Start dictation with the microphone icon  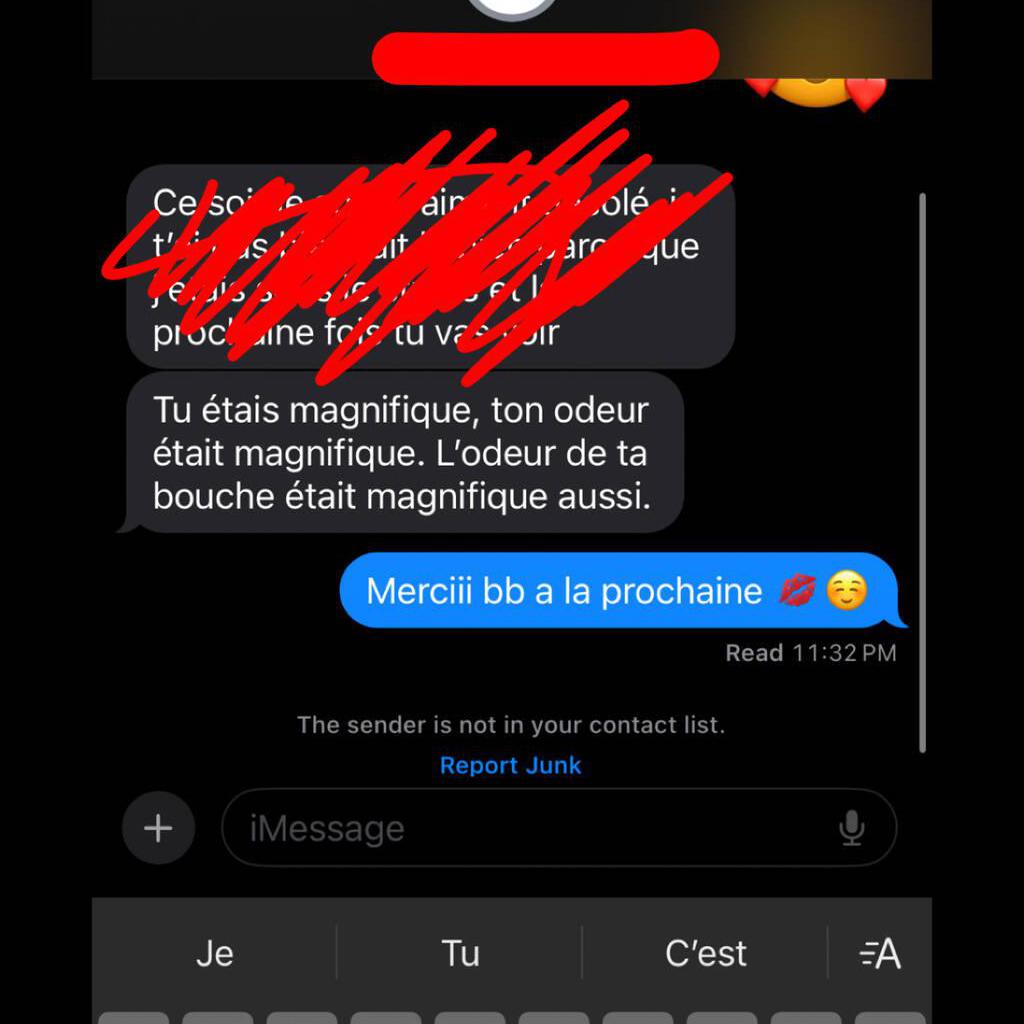851,828
